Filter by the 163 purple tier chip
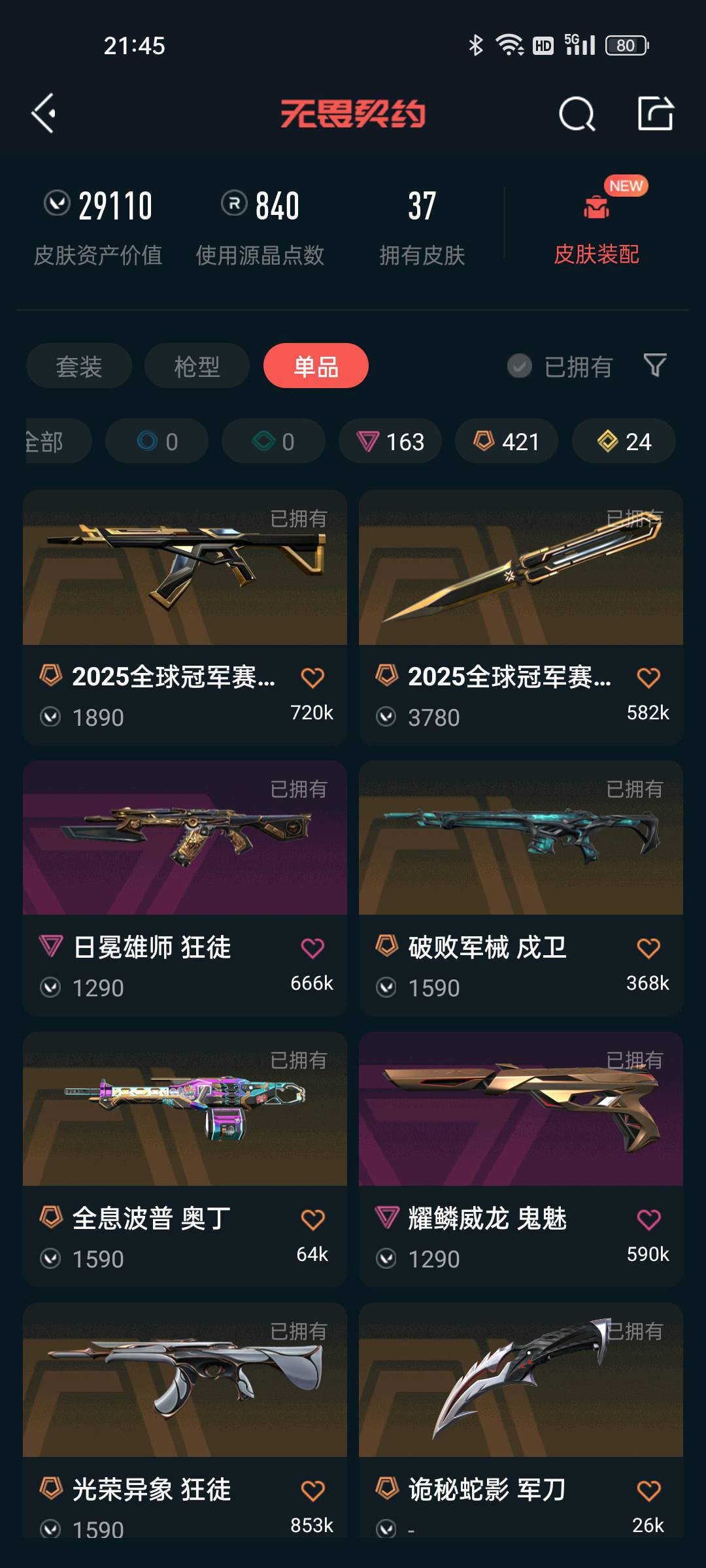706x1568 pixels. pos(390,442)
